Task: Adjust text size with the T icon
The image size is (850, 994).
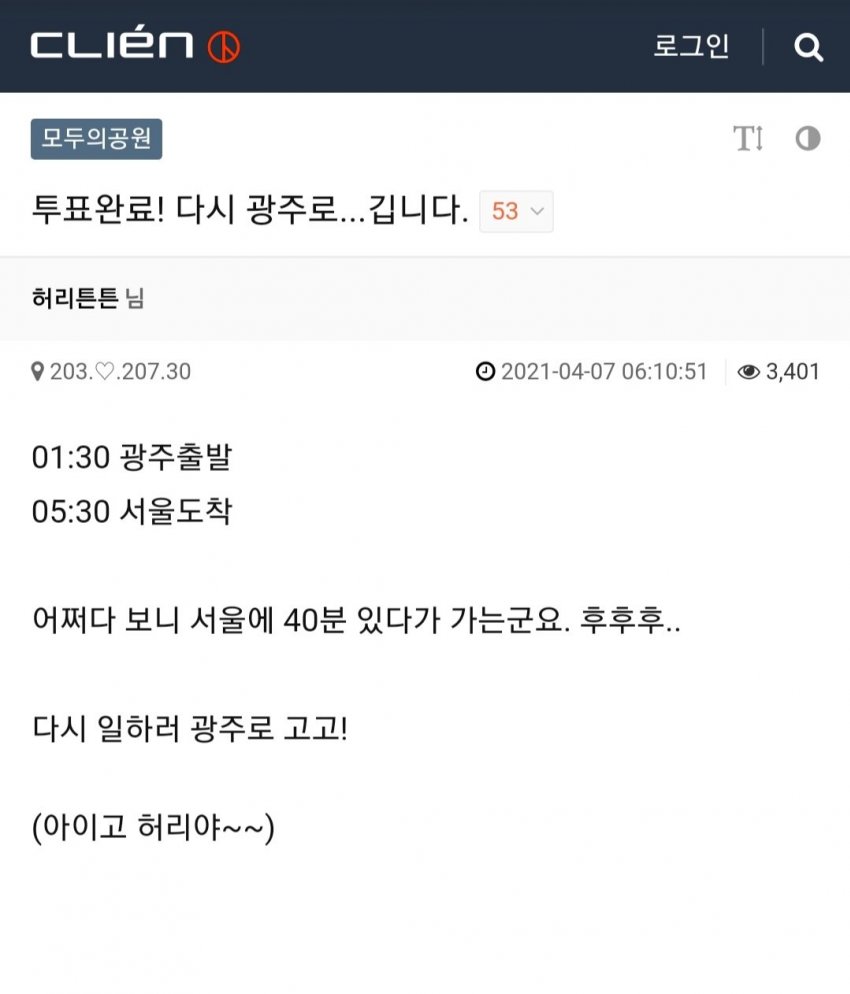Action: click(x=748, y=139)
